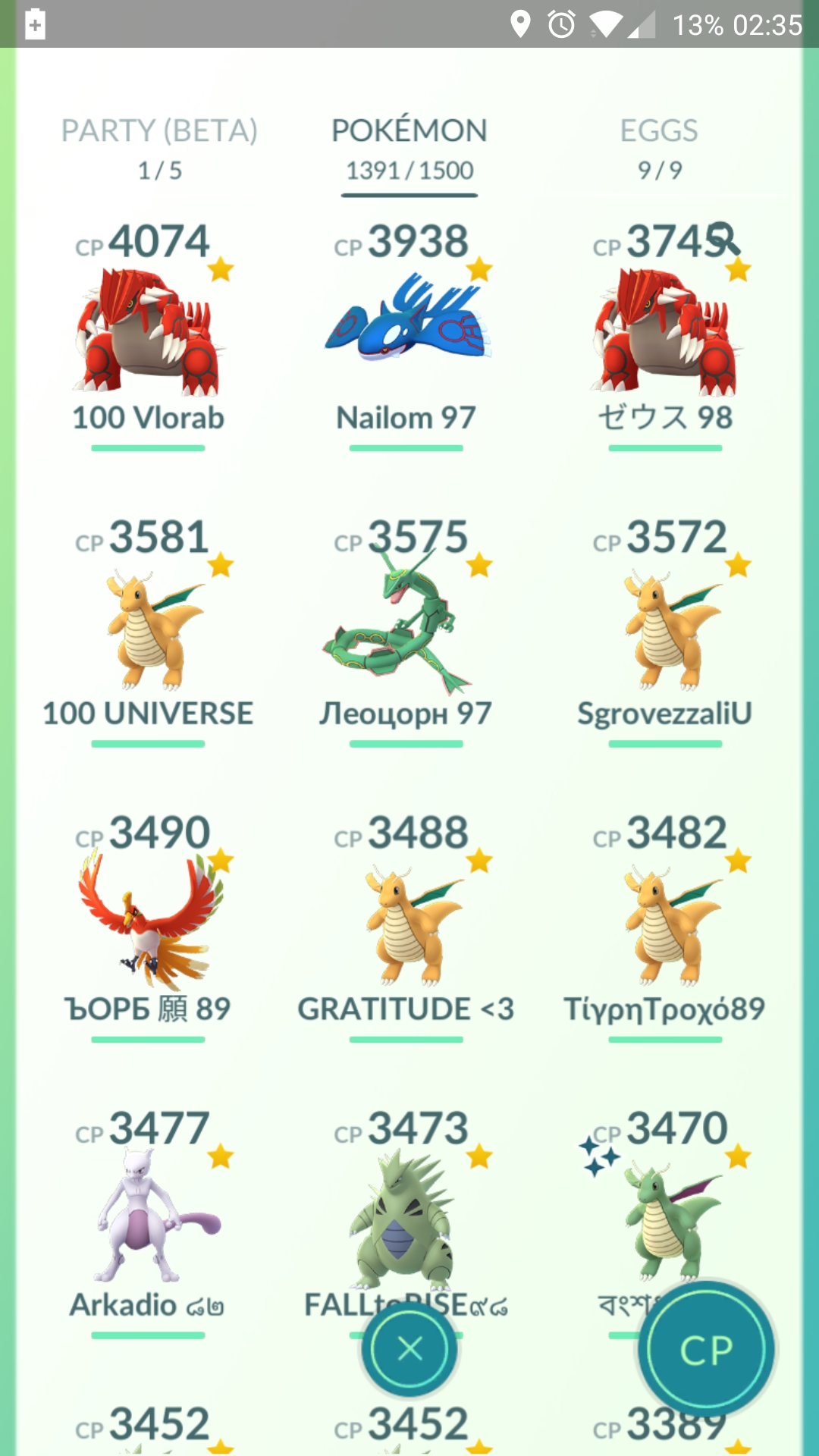Viewport: 819px width, 1456px height.
Task: Close the Pokémon list with X button
Action: tap(409, 1349)
